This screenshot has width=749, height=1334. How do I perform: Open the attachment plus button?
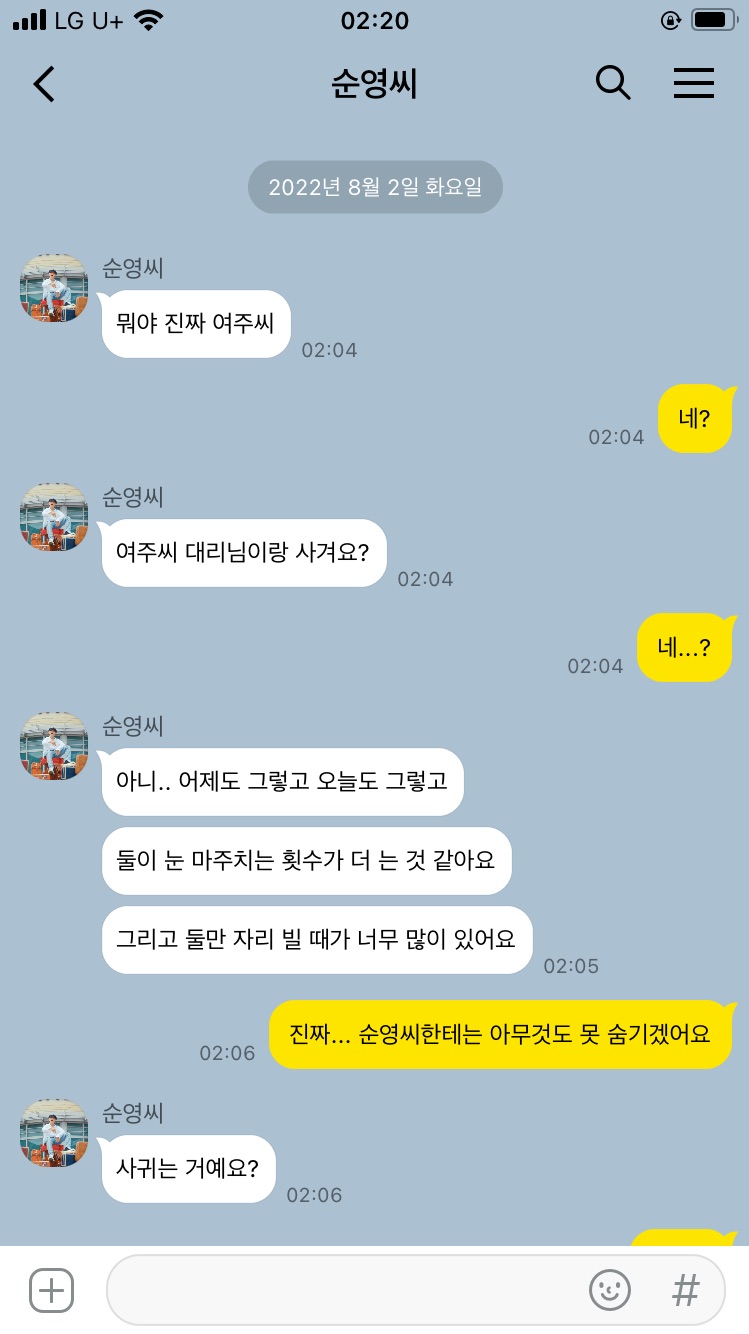(x=52, y=1290)
